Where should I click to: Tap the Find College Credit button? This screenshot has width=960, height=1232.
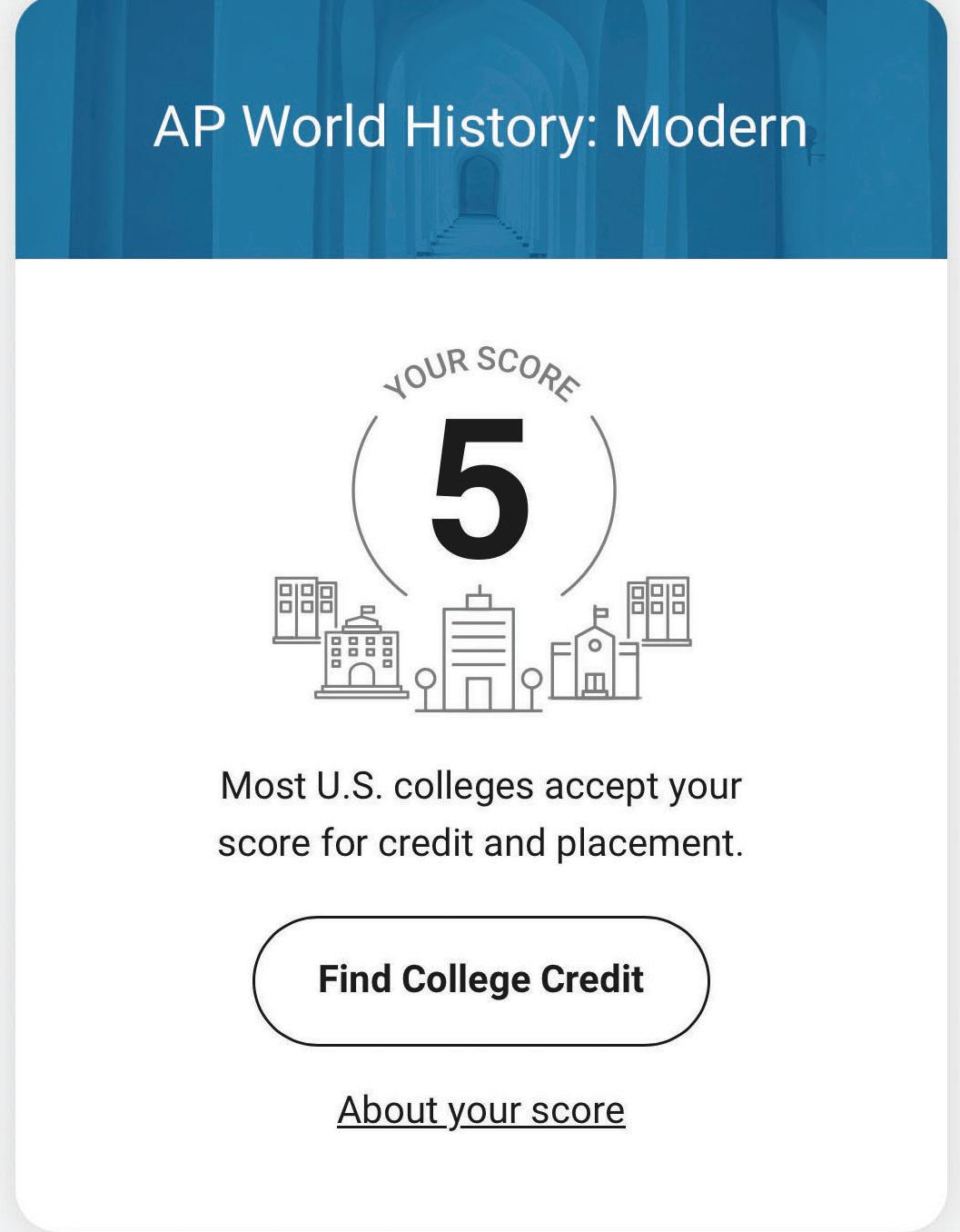tap(480, 980)
